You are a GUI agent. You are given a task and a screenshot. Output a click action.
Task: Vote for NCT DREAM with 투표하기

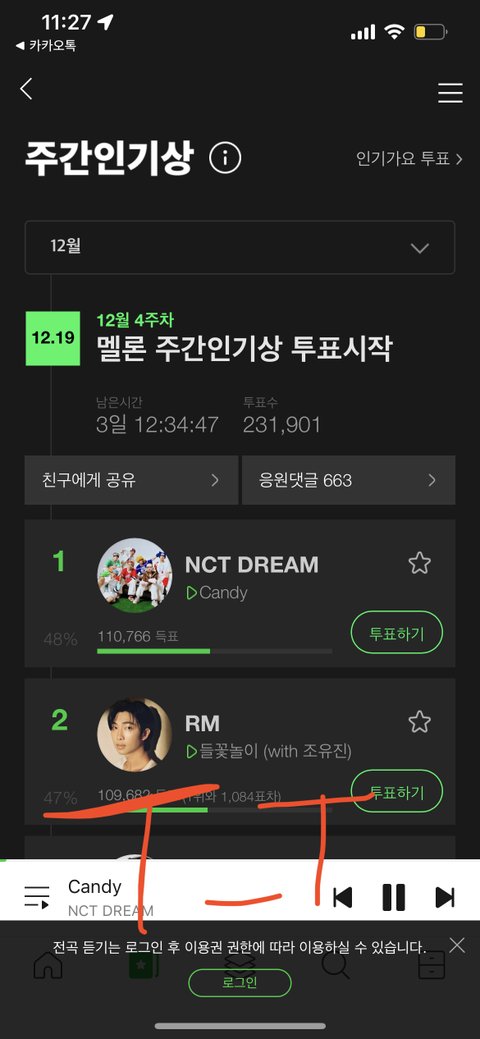coord(396,632)
